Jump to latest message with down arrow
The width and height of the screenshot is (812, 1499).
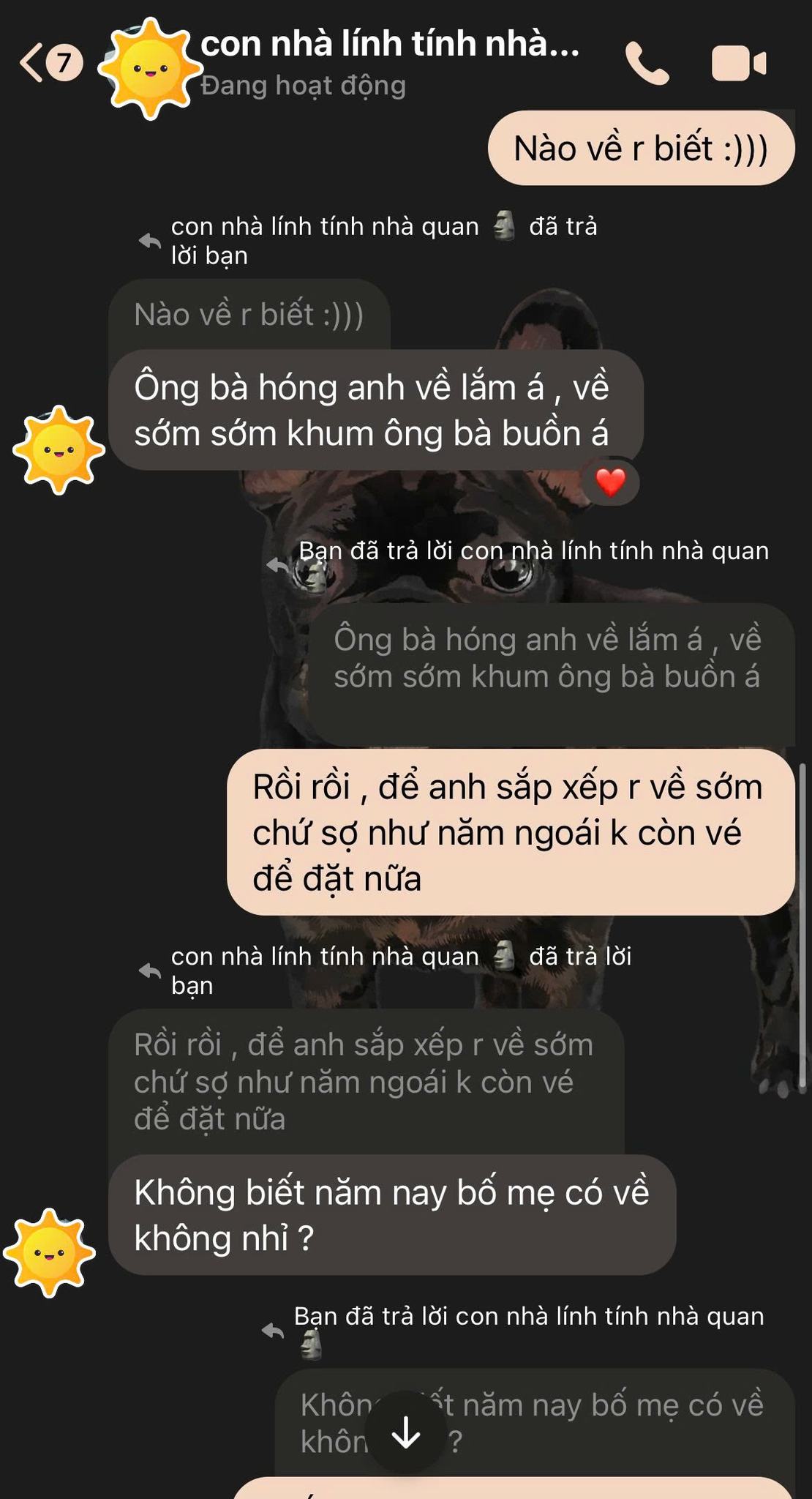pyautogui.click(x=405, y=1433)
